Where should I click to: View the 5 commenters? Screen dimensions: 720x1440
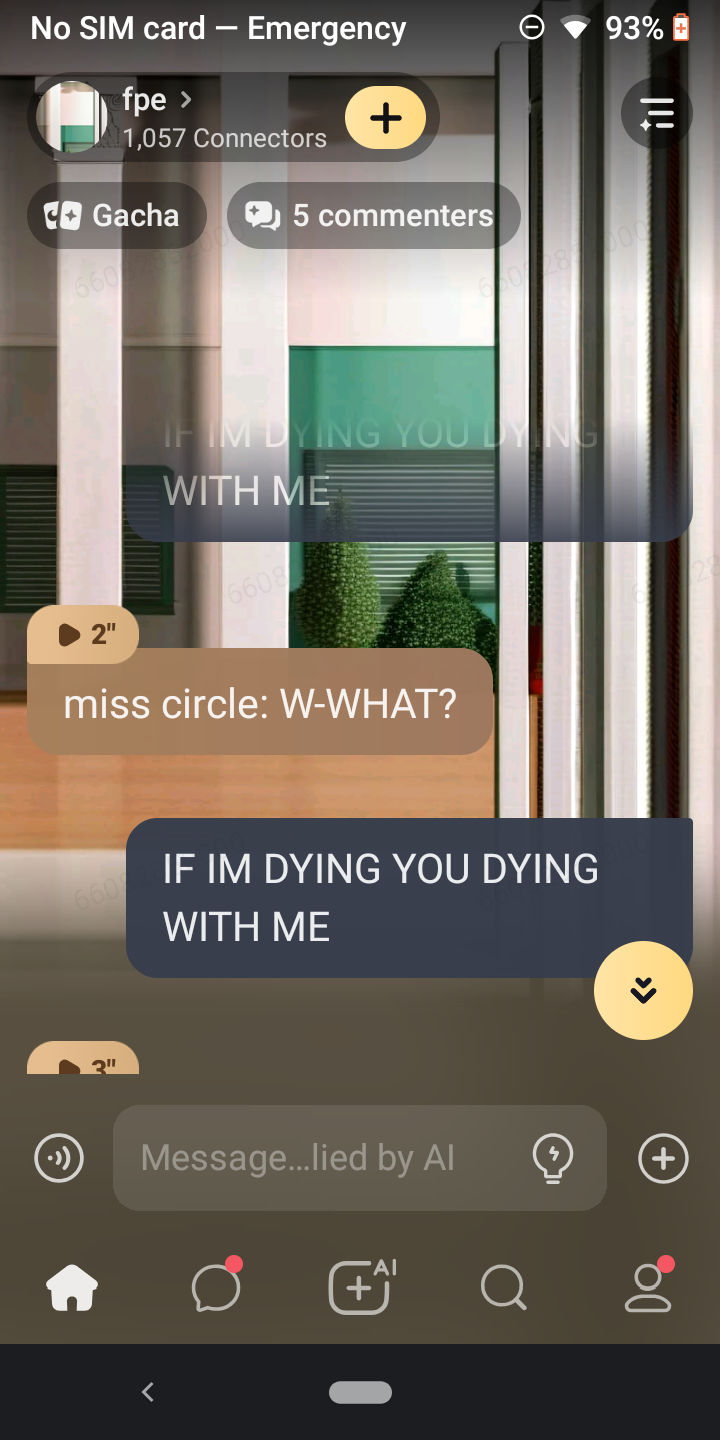pos(373,215)
